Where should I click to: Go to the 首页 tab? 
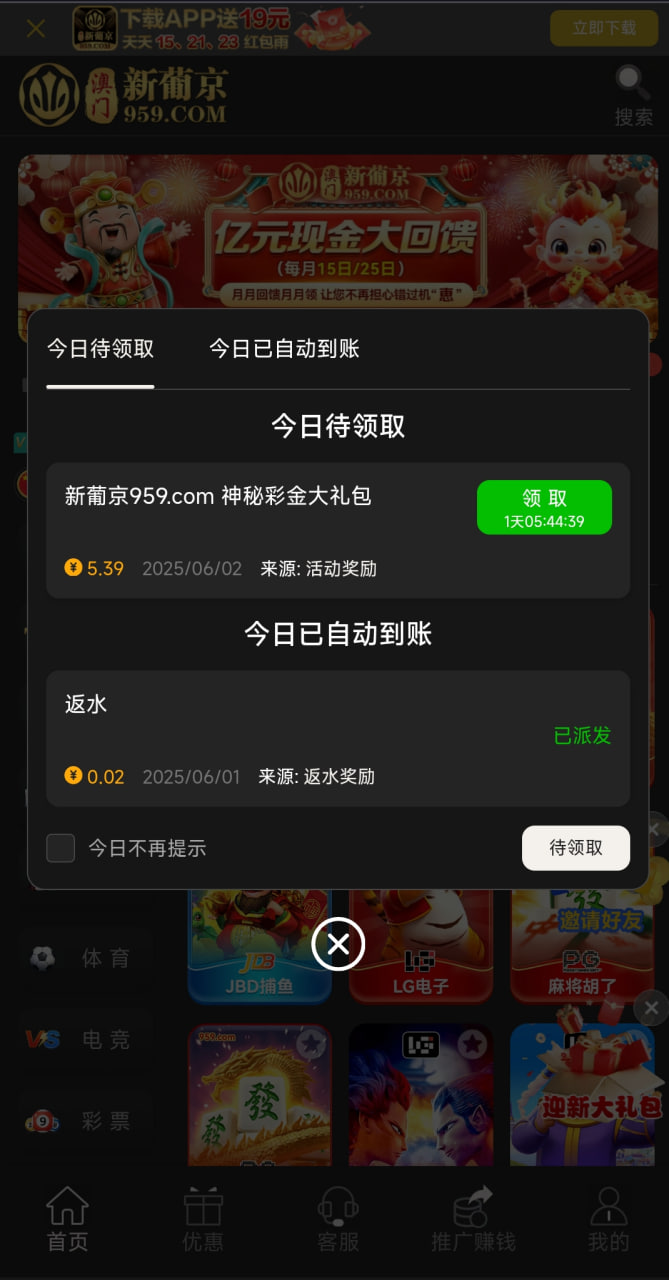pyautogui.click(x=67, y=1219)
